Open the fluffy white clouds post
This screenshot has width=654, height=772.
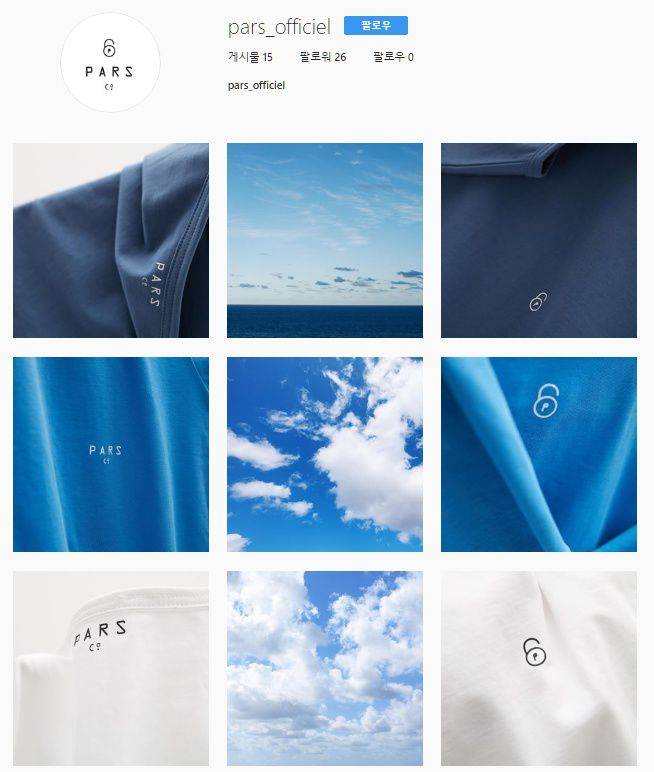pyautogui.click(x=325, y=668)
